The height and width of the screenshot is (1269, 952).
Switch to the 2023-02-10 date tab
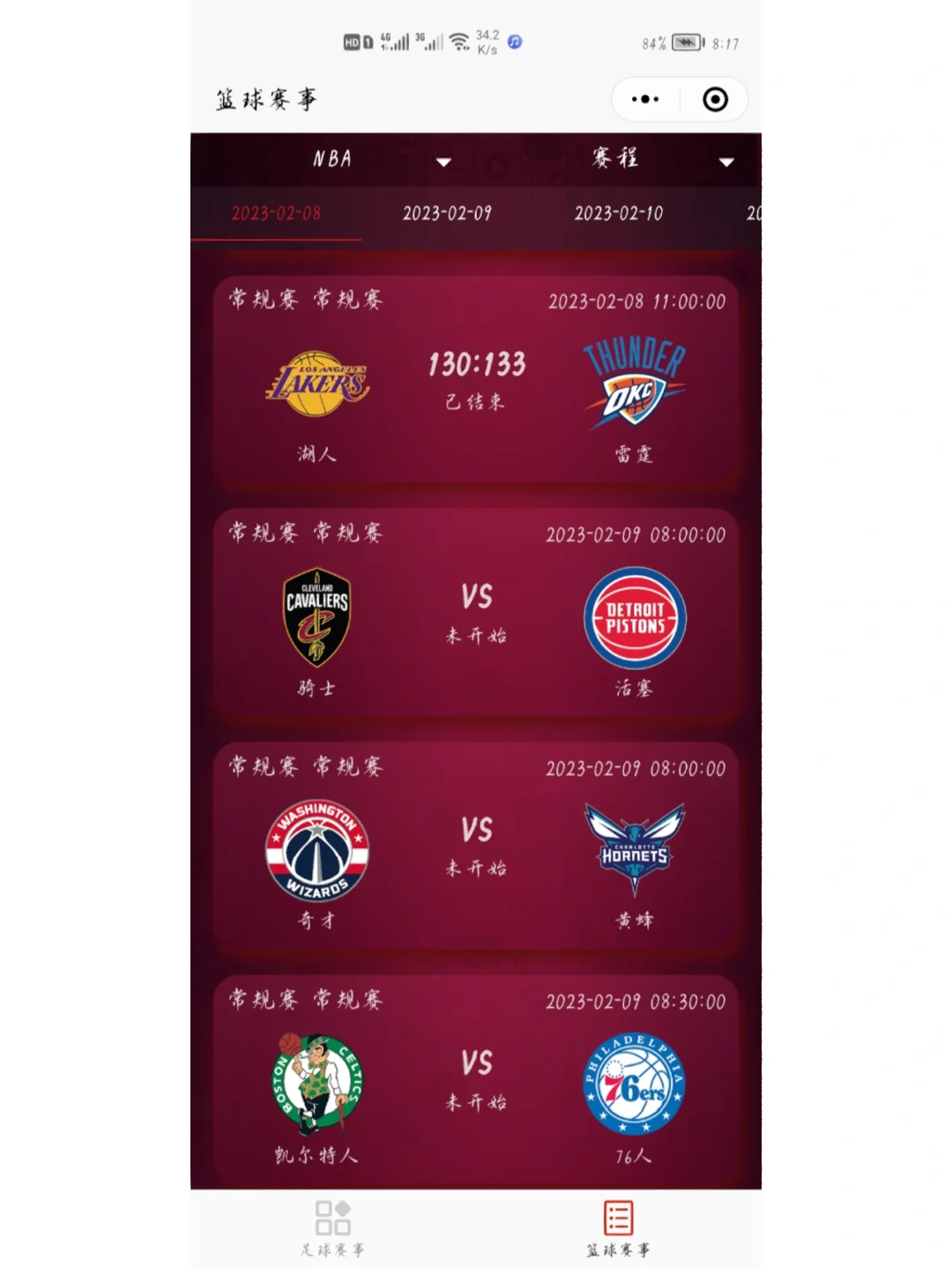(618, 213)
